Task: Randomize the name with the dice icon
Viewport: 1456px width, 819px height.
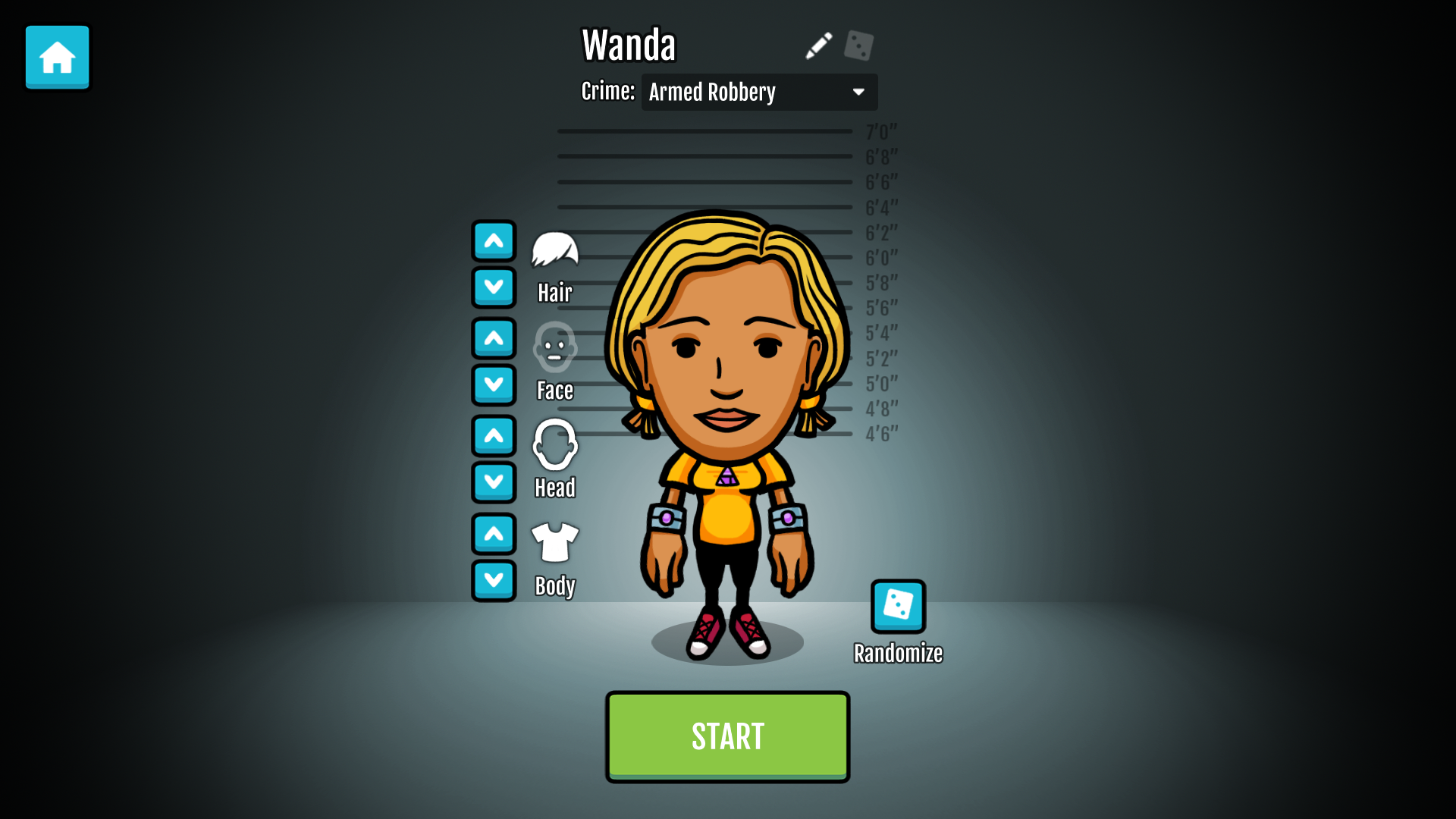Action: [858, 45]
